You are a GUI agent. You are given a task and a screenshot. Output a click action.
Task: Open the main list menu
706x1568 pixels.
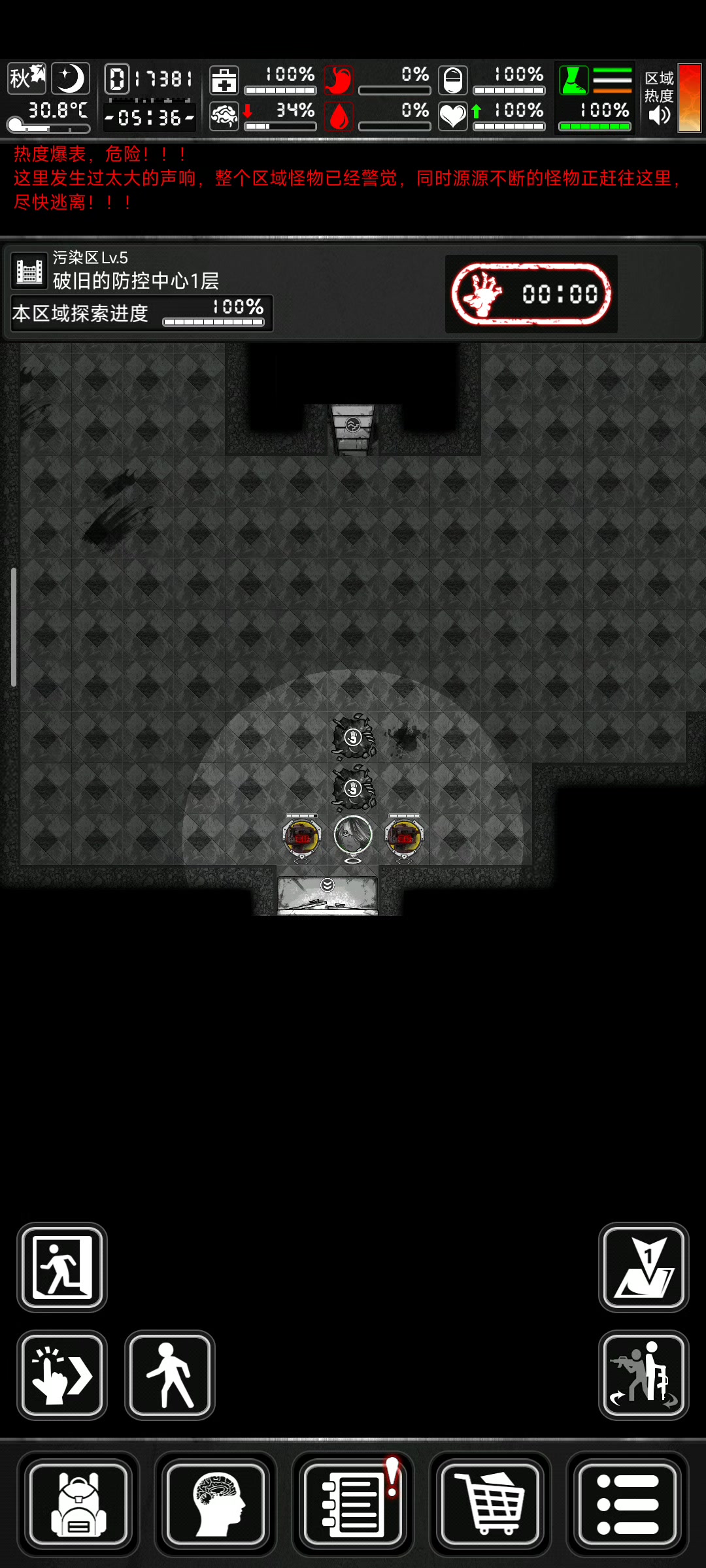click(x=628, y=1504)
